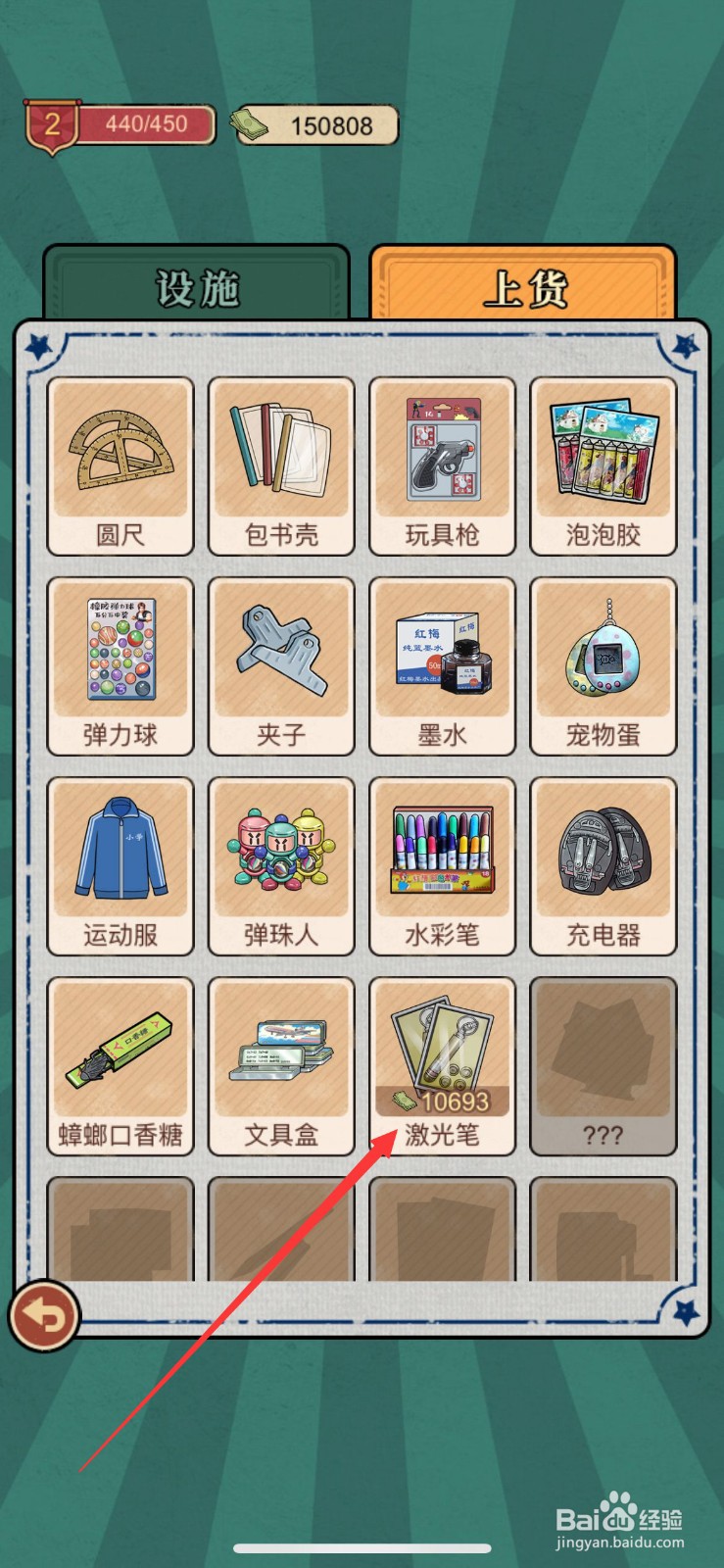Choose the 宠物蛋 pet egg item

click(603, 664)
